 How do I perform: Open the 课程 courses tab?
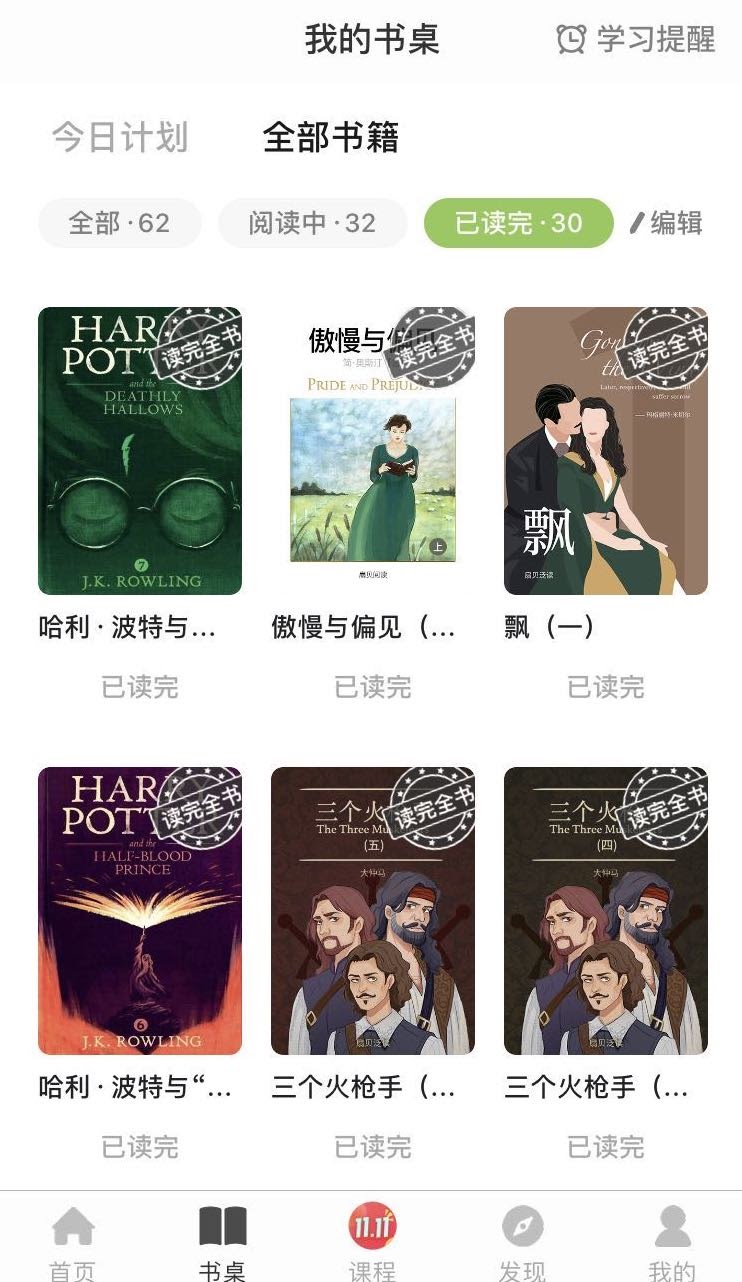(x=372, y=1243)
